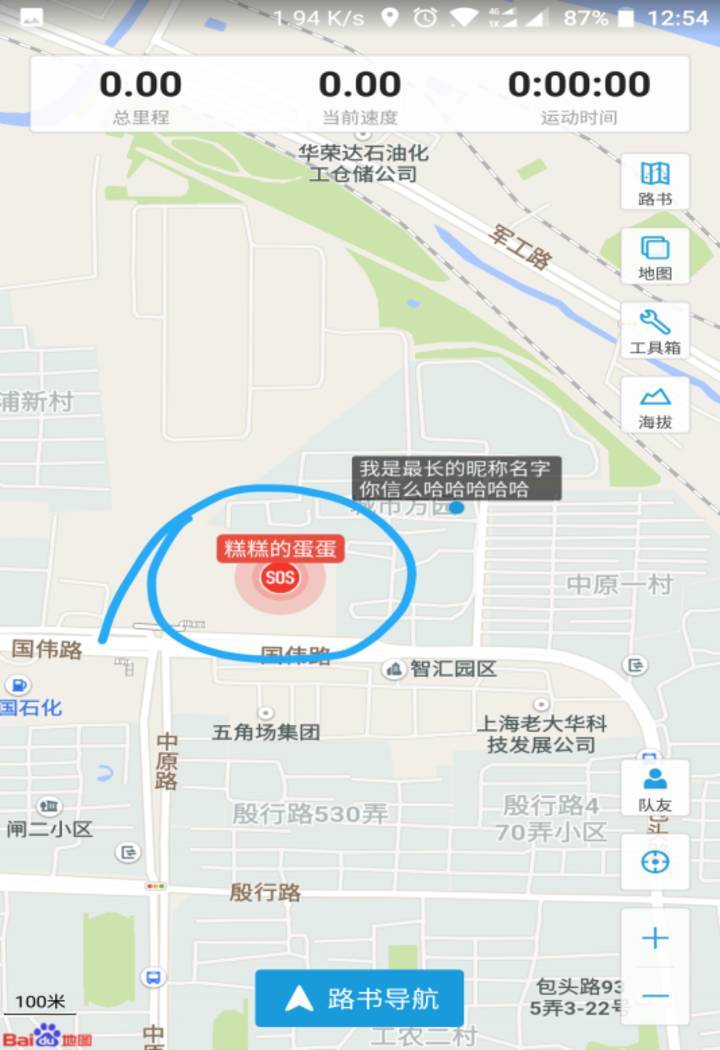The image size is (720, 1050).
Task: Switch map type via 地图 button
Action: point(655,256)
